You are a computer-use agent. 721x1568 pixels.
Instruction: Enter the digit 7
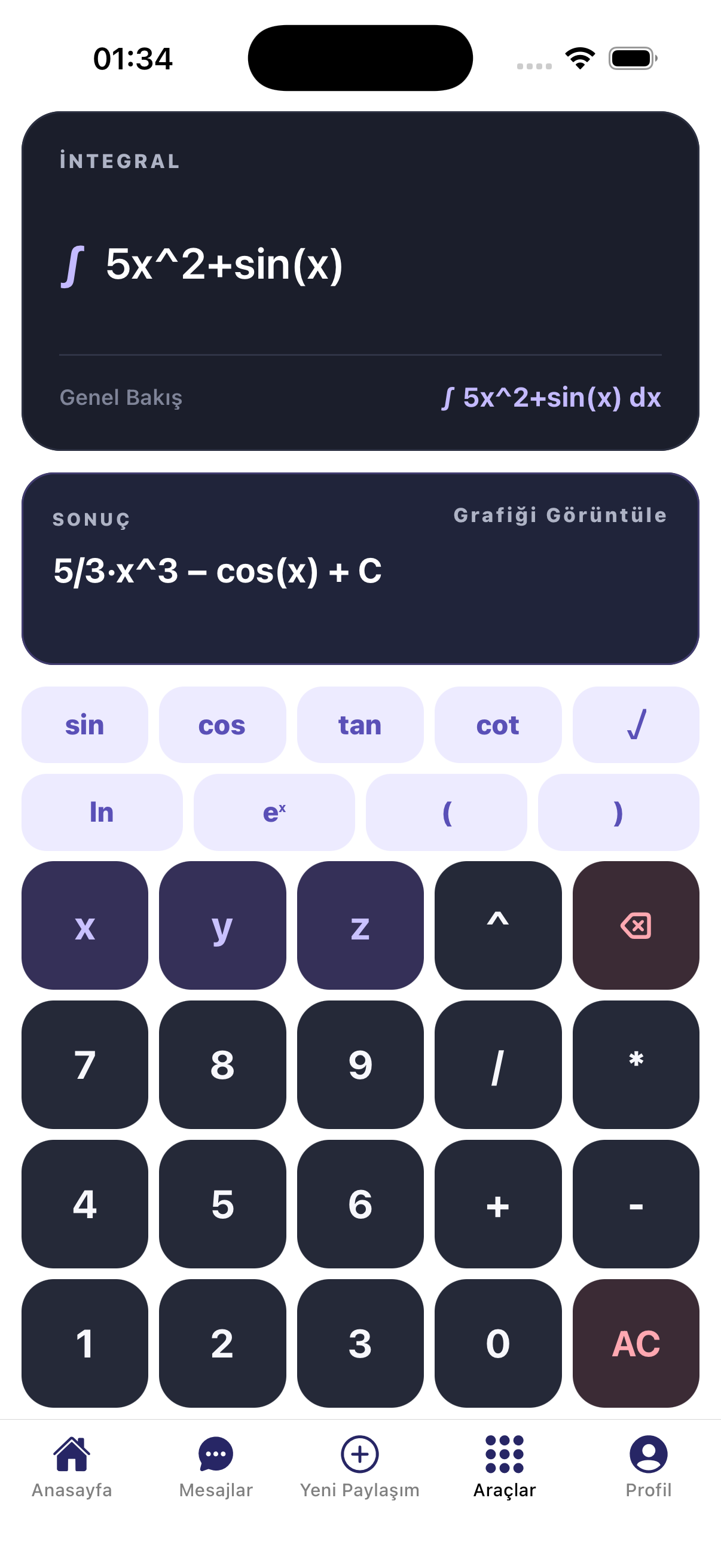84,1064
